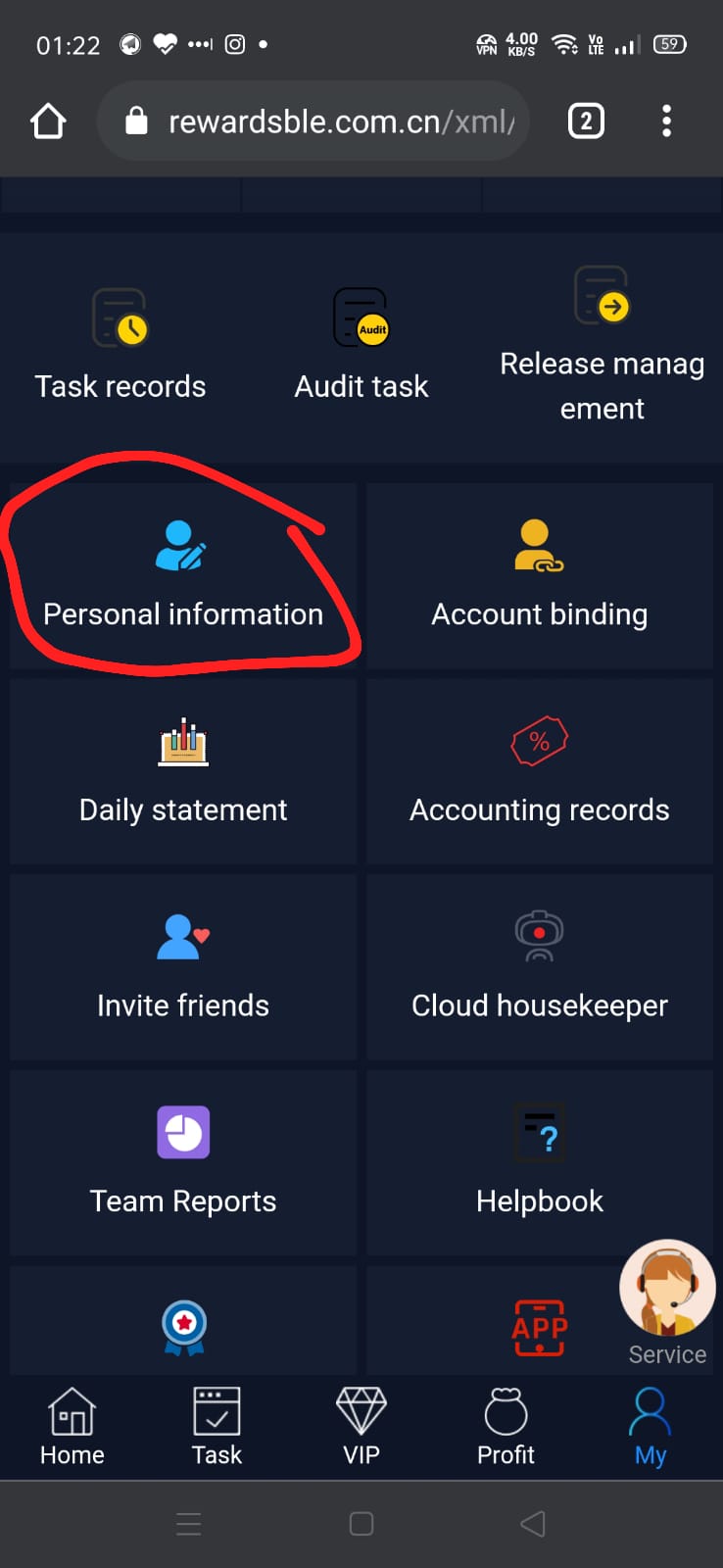Open Account binding
The image size is (723, 1568).
(x=540, y=575)
